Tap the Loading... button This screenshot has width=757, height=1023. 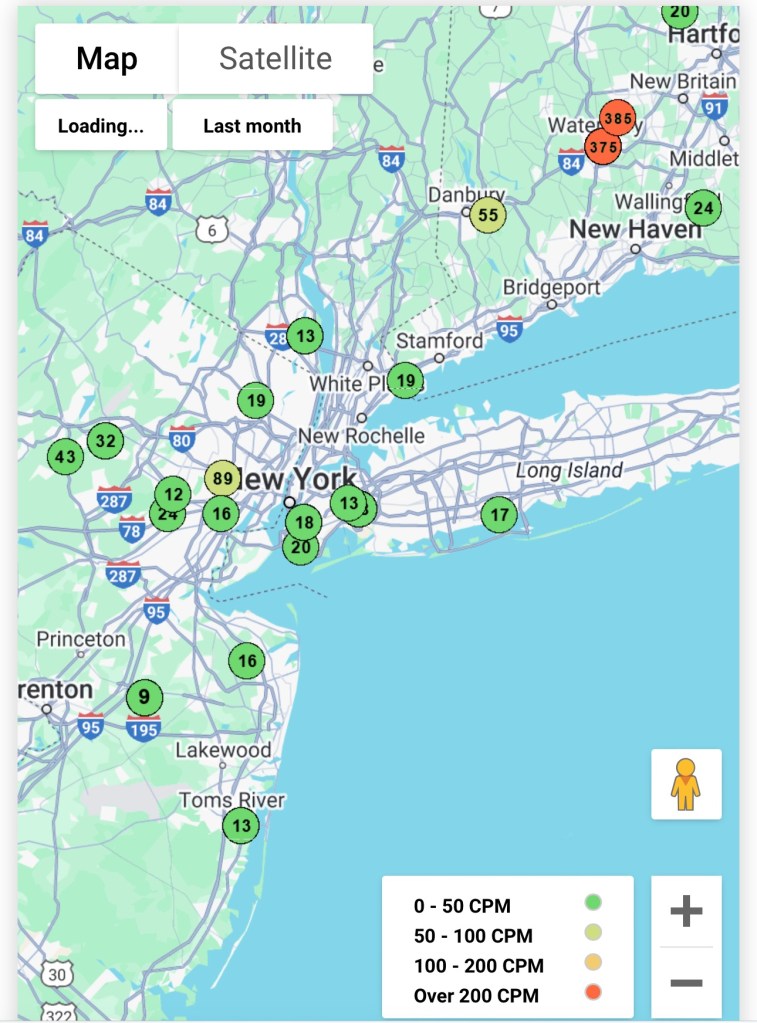click(x=100, y=126)
